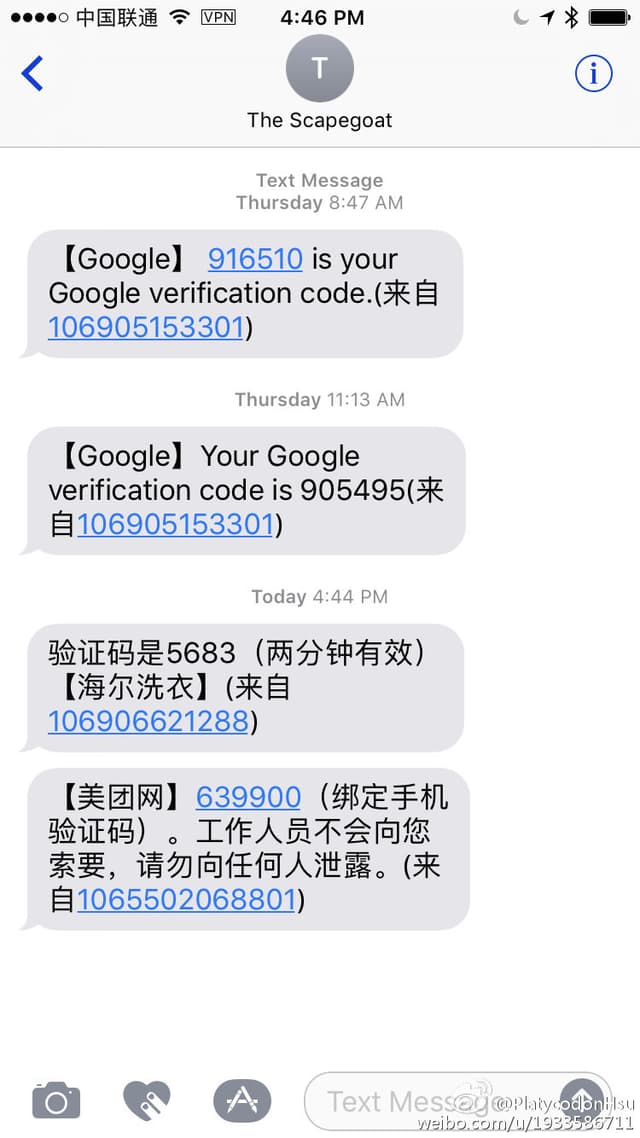Tap the 916510 verification code link
The width and height of the screenshot is (640, 1138).
click(x=255, y=259)
